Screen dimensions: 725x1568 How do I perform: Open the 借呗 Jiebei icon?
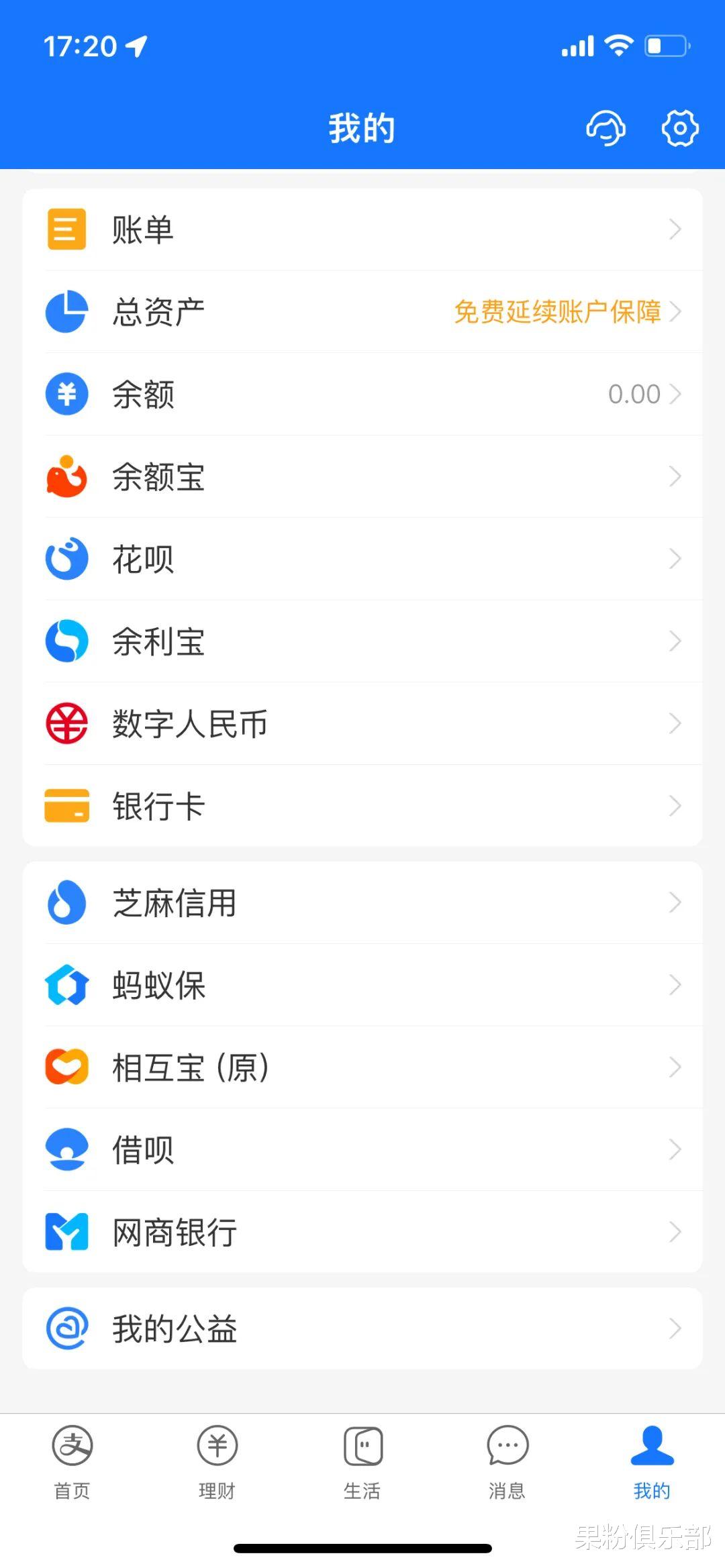point(66,1149)
